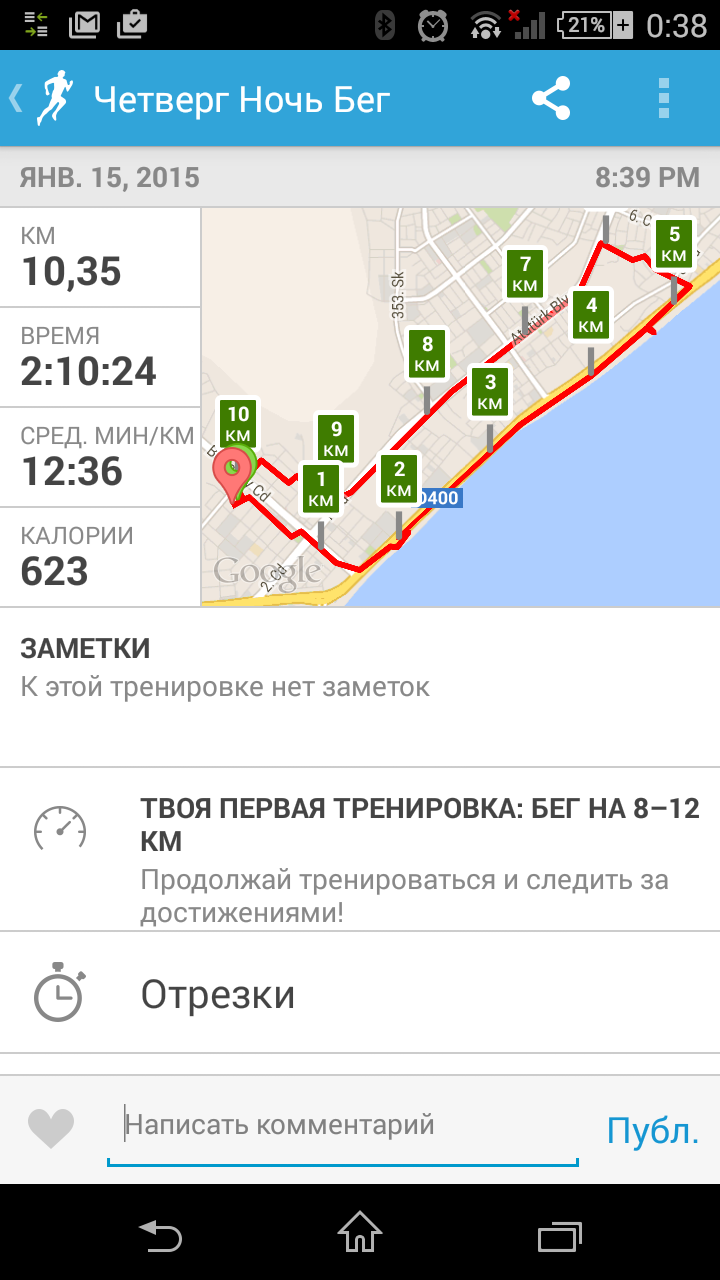Go to the home screen

coord(360,1233)
